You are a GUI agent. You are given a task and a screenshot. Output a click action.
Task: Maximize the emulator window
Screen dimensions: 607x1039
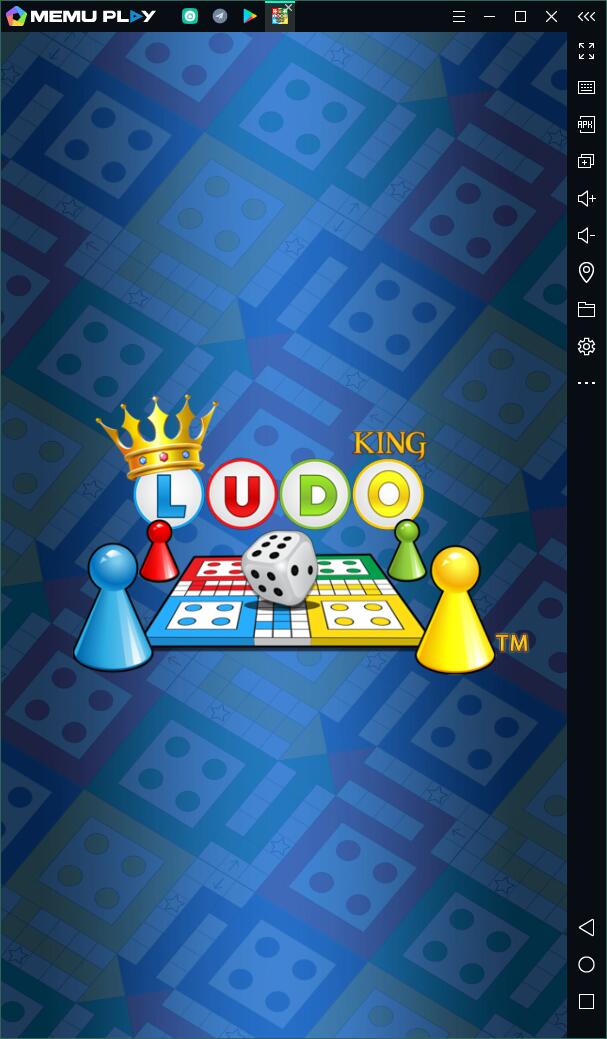520,16
